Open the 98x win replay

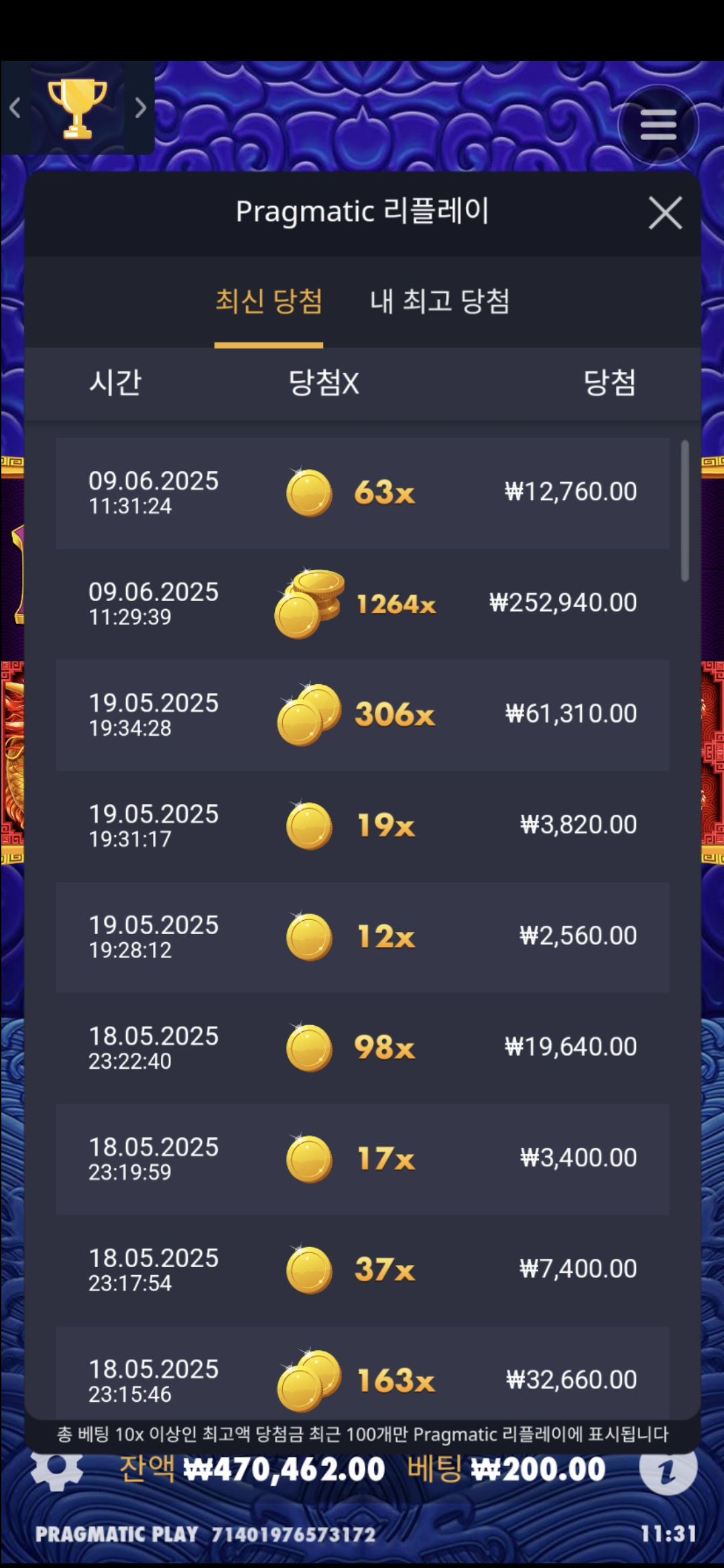point(362,1048)
